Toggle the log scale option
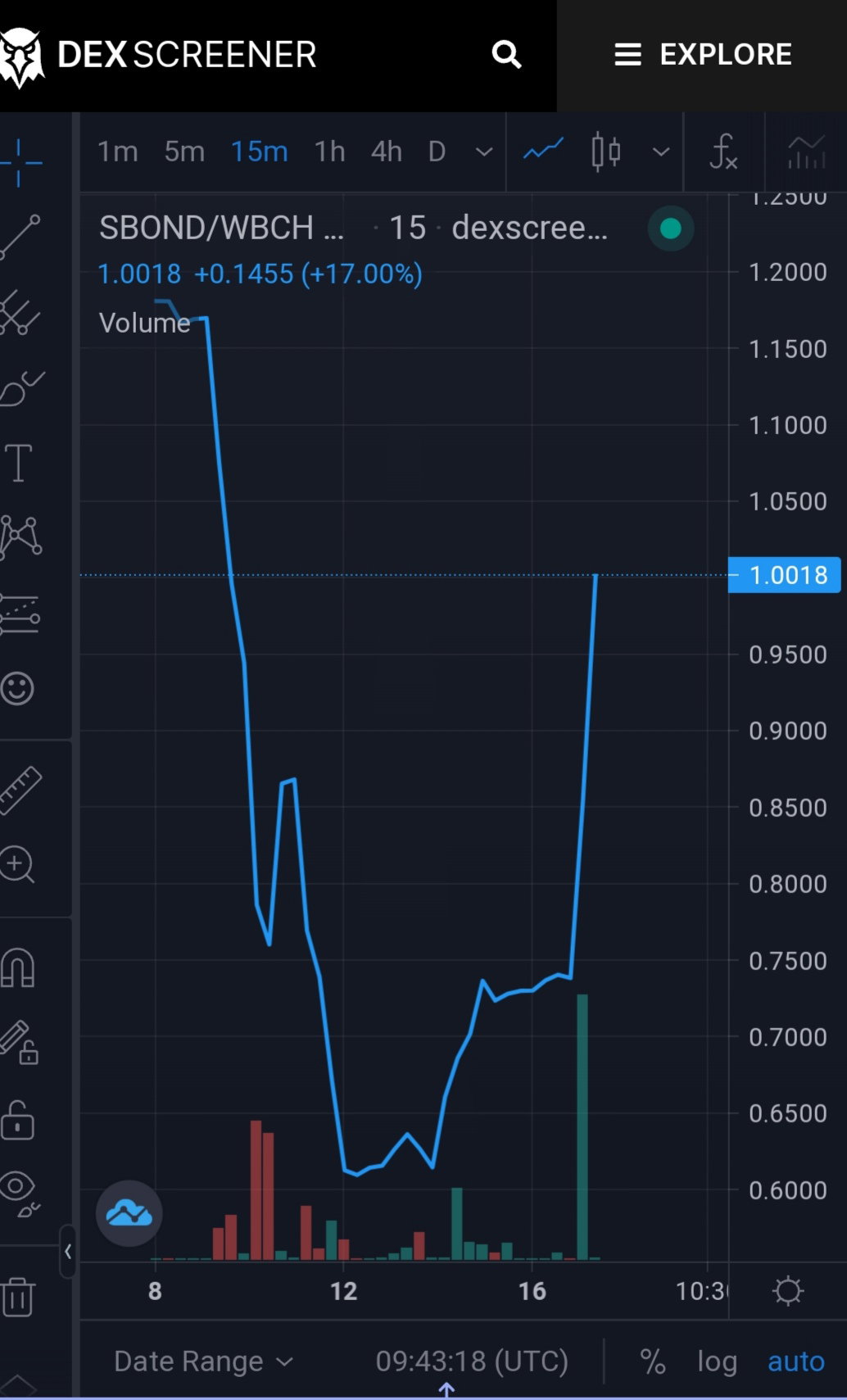Screen dimensions: 847x1400 [x=717, y=1361]
